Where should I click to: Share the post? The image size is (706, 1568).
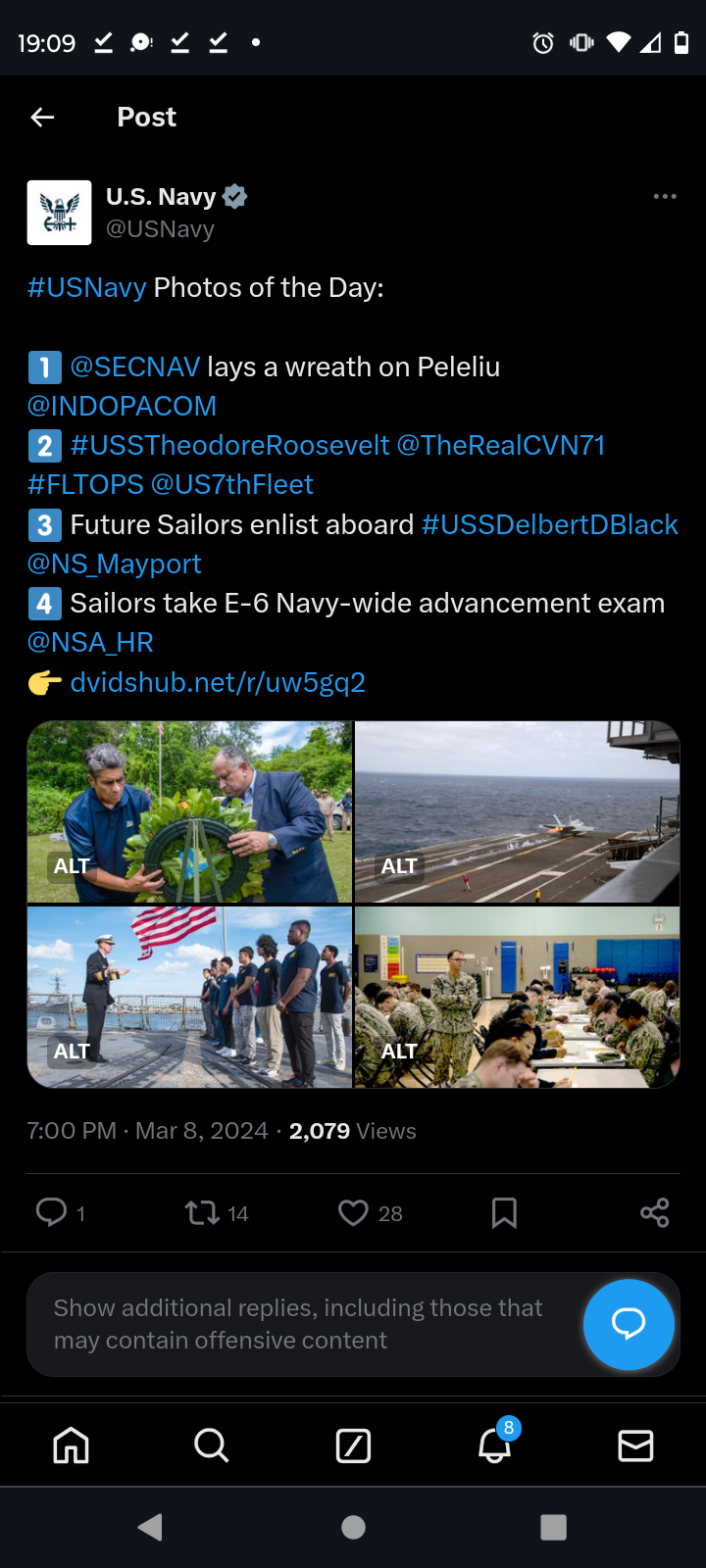tap(654, 1213)
